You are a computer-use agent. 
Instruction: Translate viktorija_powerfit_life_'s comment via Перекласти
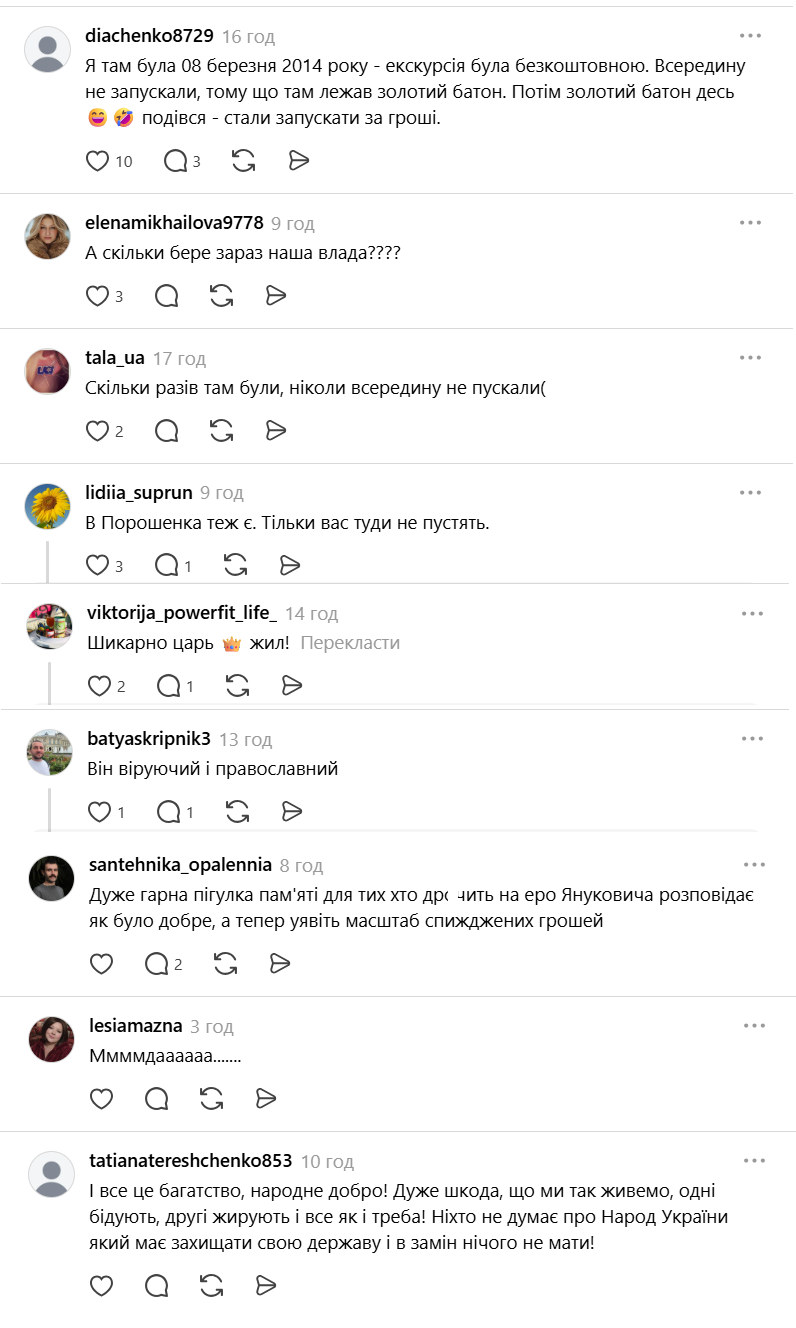click(350, 643)
